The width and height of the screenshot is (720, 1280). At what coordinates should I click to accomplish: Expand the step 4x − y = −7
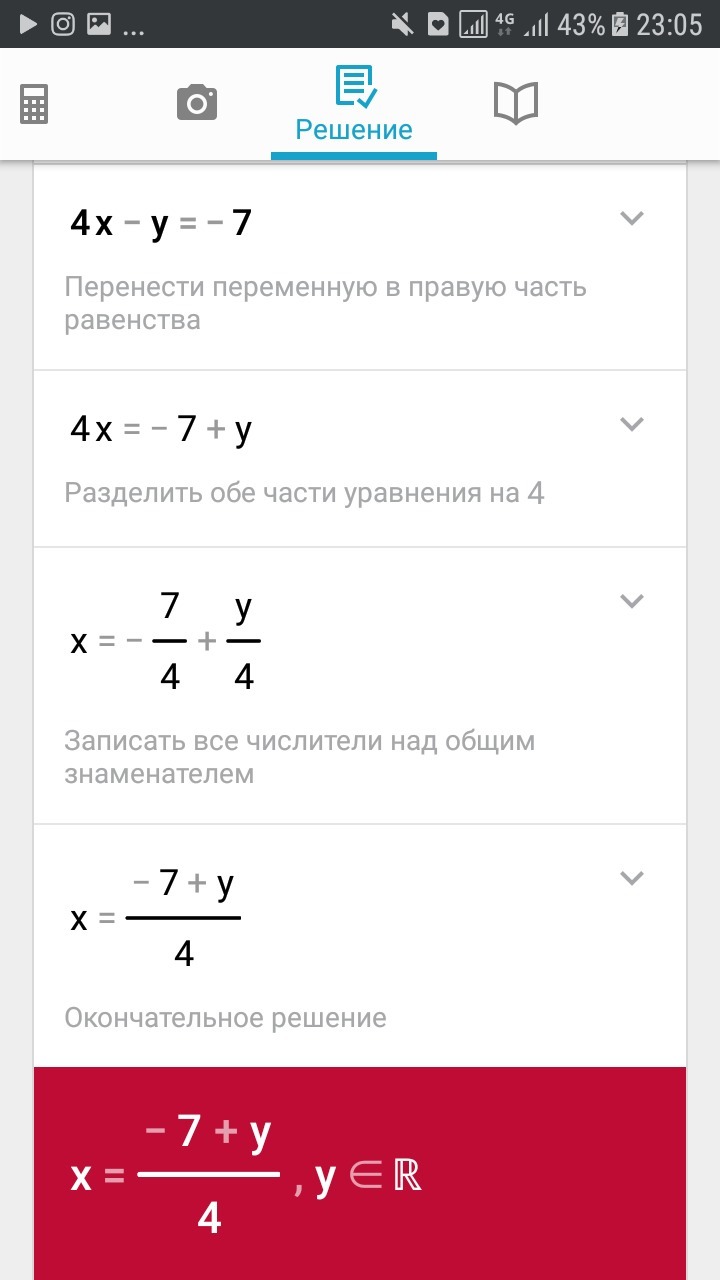(x=631, y=219)
